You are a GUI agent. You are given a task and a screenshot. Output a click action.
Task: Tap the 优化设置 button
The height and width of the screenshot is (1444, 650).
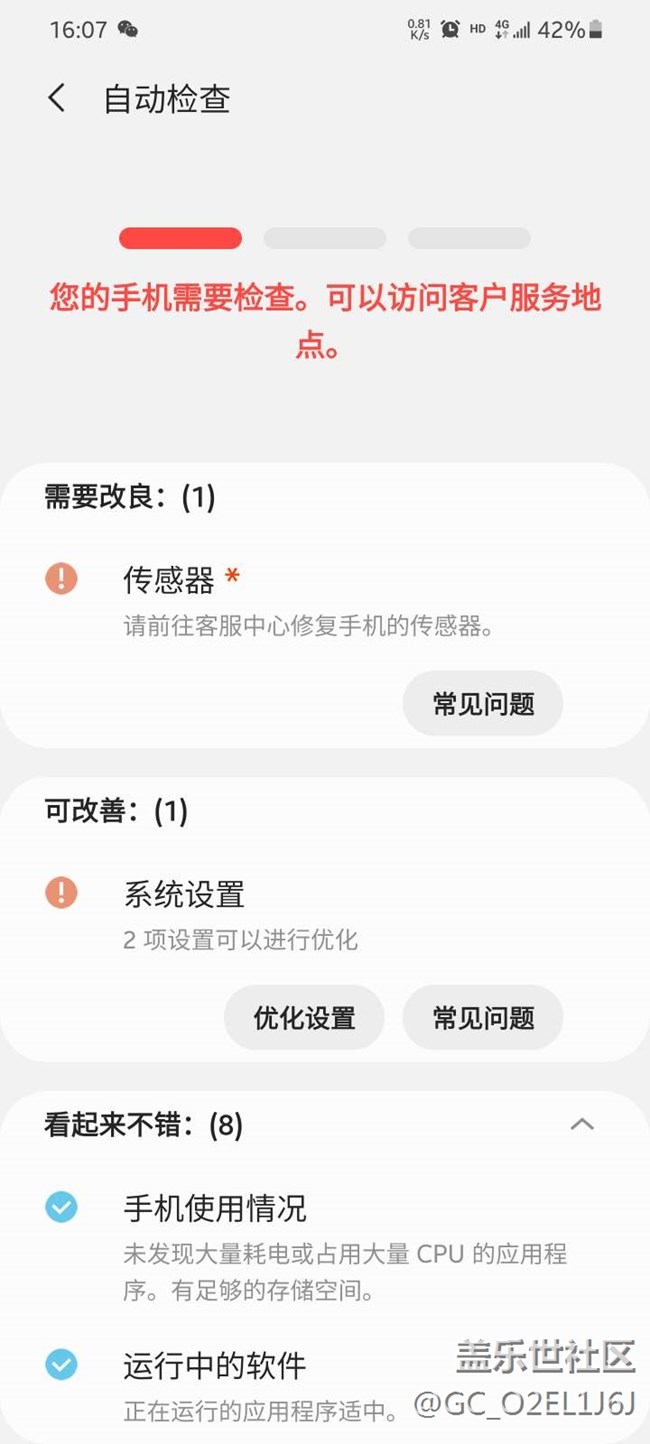coord(304,1018)
